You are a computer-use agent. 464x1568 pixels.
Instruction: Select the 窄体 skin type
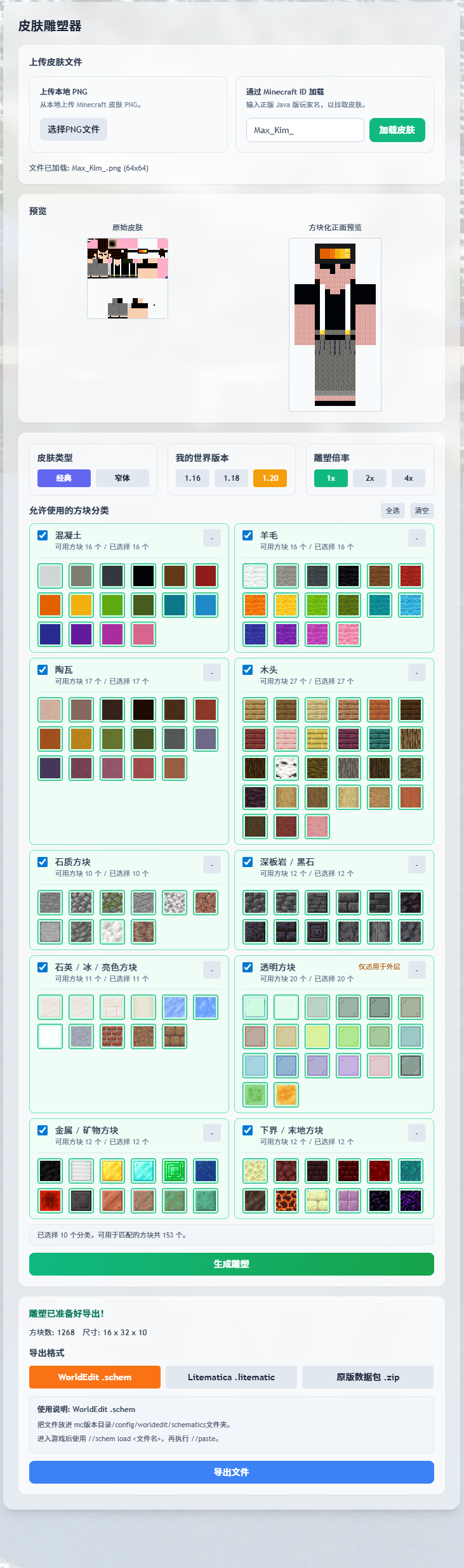123,478
